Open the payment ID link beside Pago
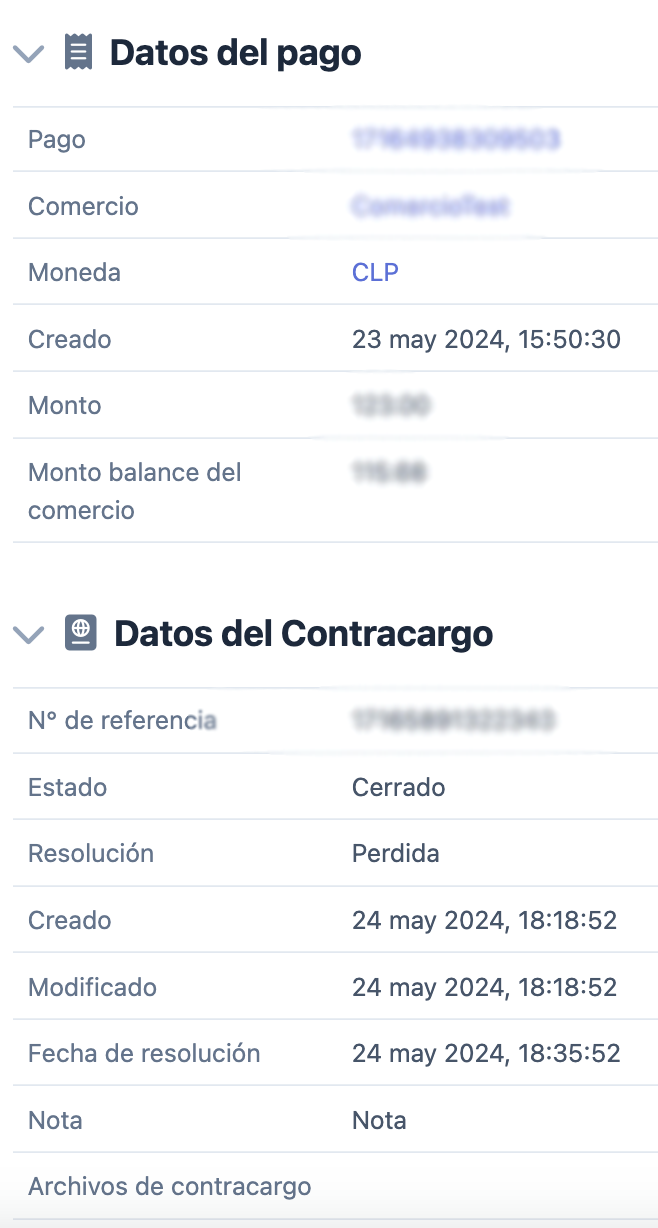Screen dimensions: 658x1228 [x=455, y=139]
